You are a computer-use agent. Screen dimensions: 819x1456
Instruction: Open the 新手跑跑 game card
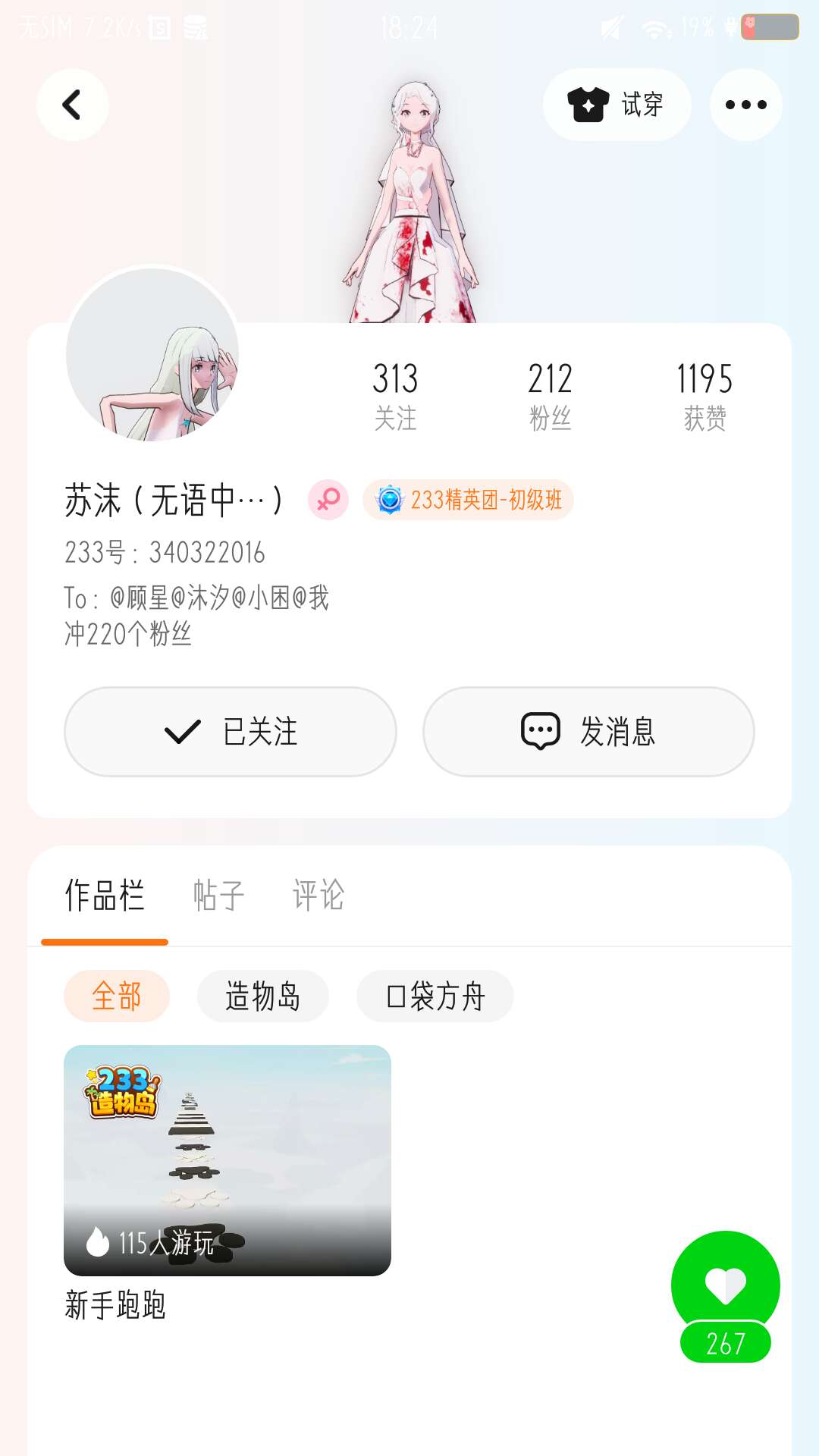point(227,1160)
